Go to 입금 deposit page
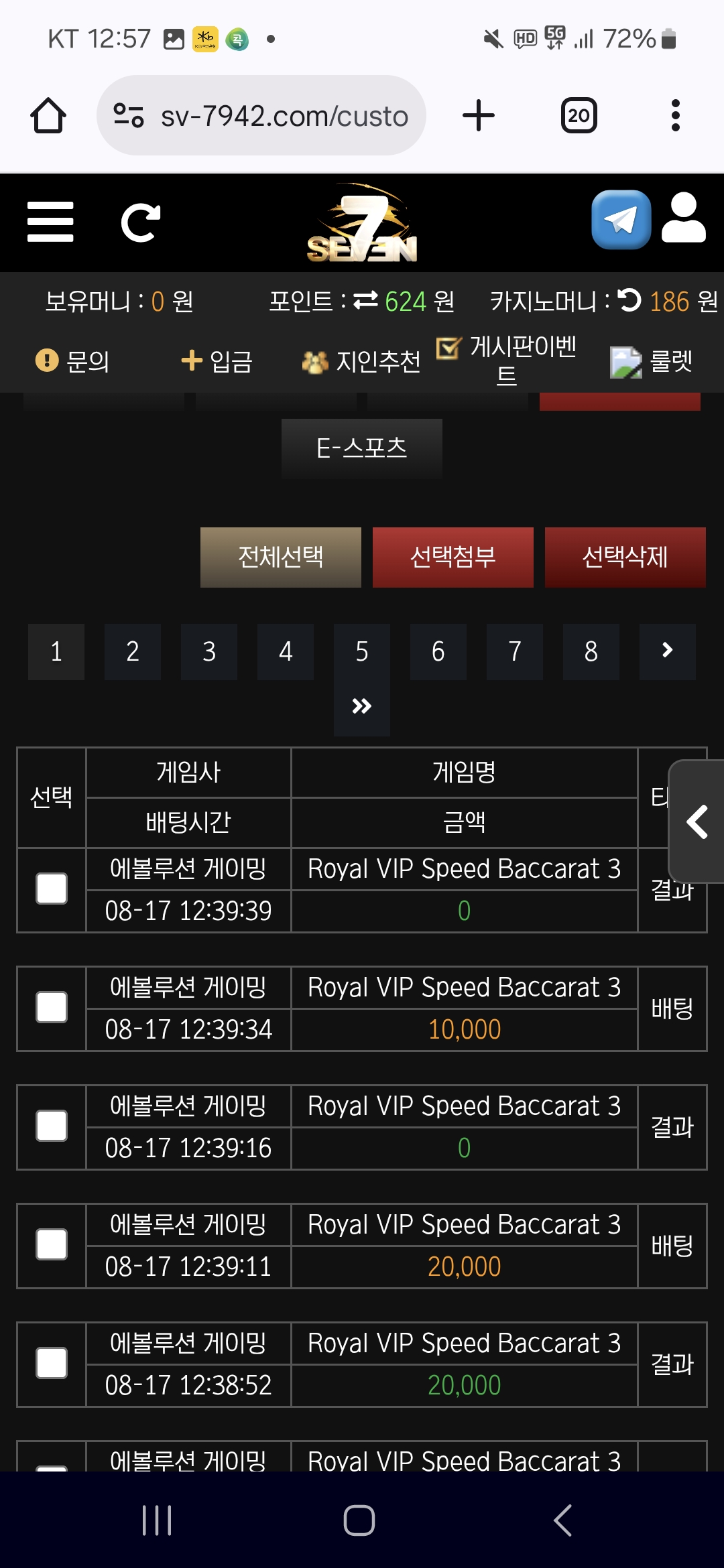This screenshot has height=1568, width=724. [x=217, y=361]
